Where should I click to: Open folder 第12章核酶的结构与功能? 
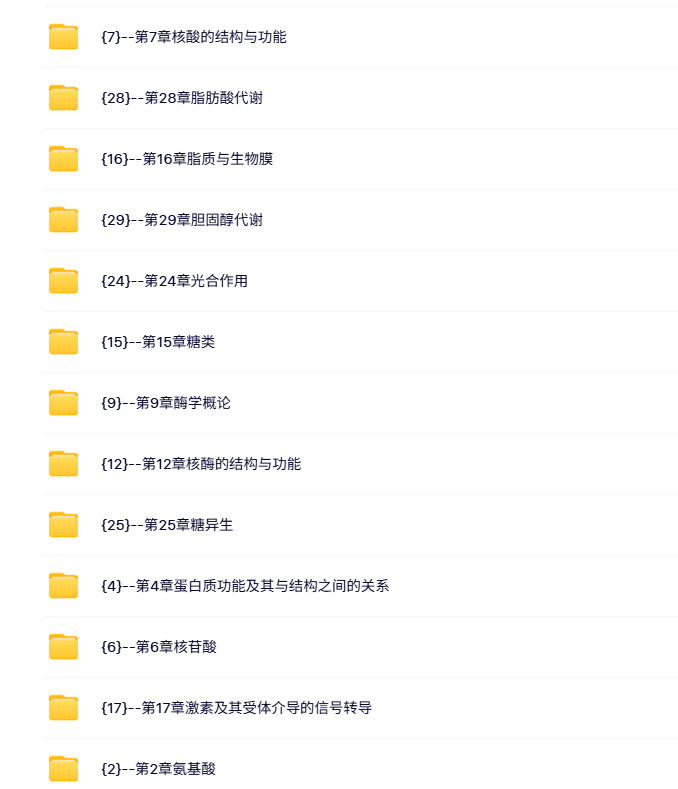pos(201,464)
